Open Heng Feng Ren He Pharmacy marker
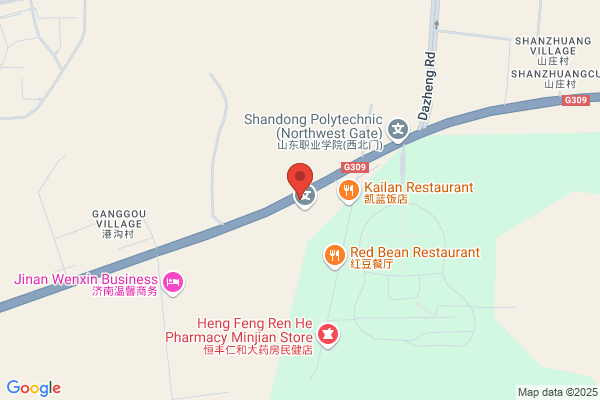600x400 pixels. 328,335
